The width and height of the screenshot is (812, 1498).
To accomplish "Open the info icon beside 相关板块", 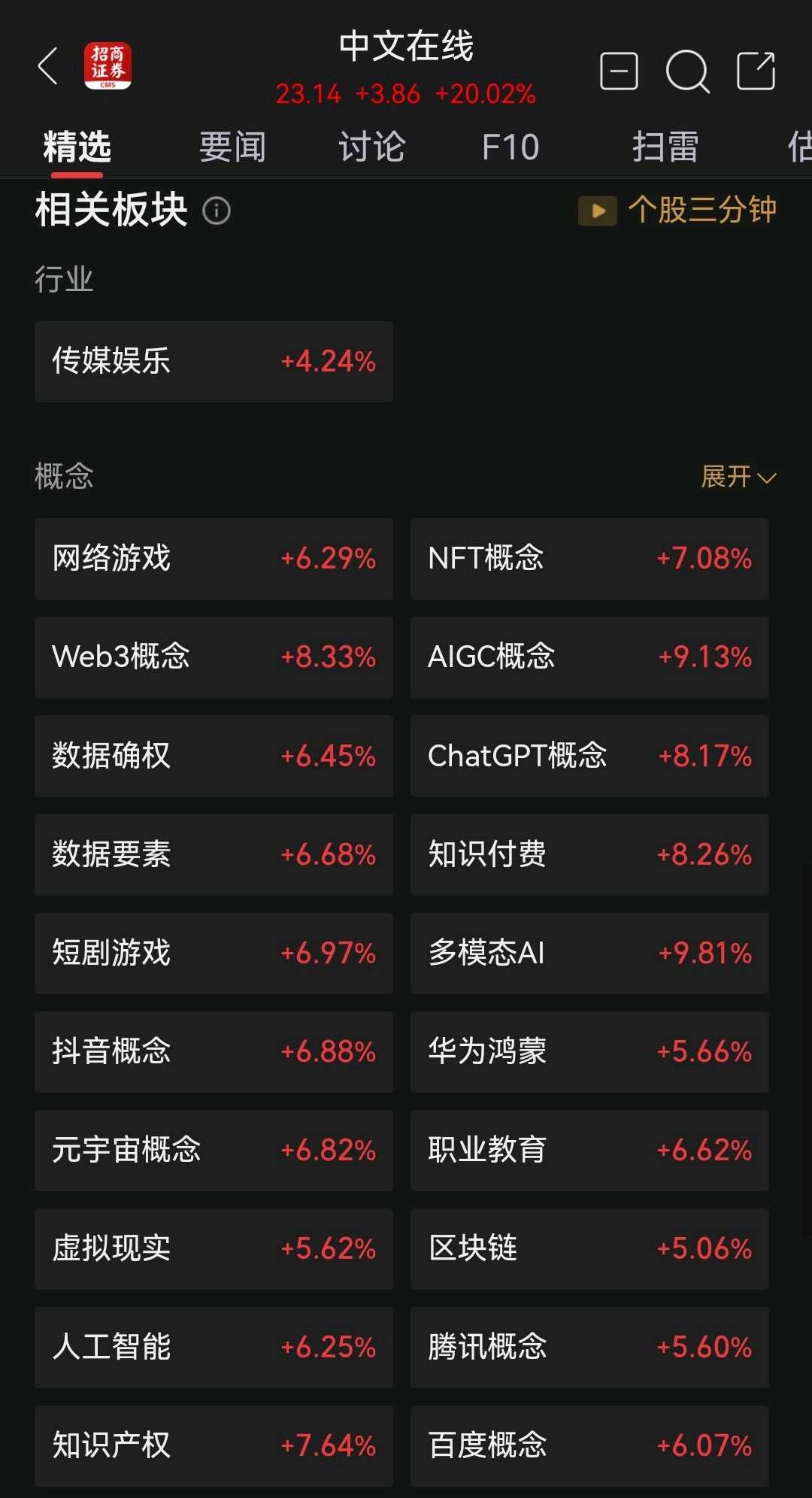I will pyautogui.click(x=217, y=211).
